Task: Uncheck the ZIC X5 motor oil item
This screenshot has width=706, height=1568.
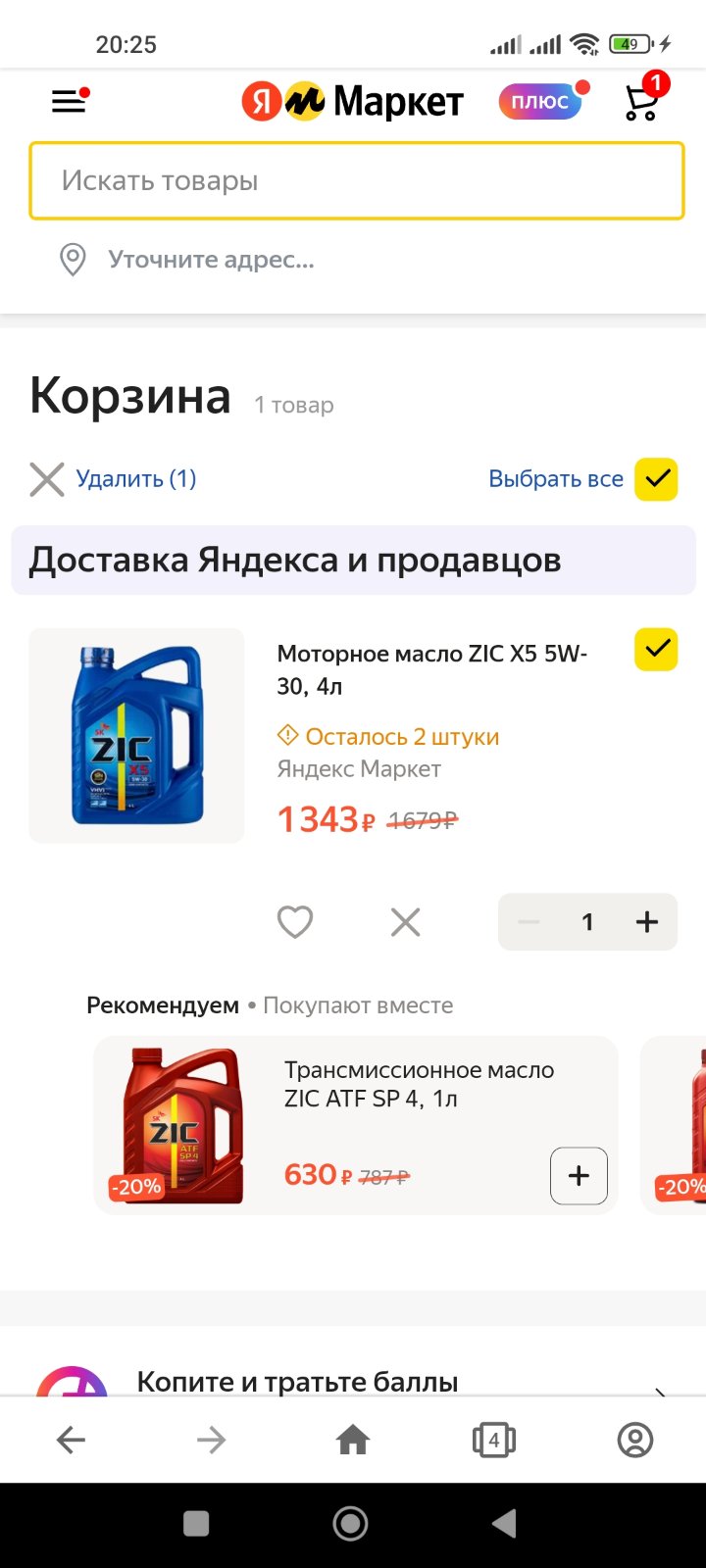Action: tap(656, 649)
